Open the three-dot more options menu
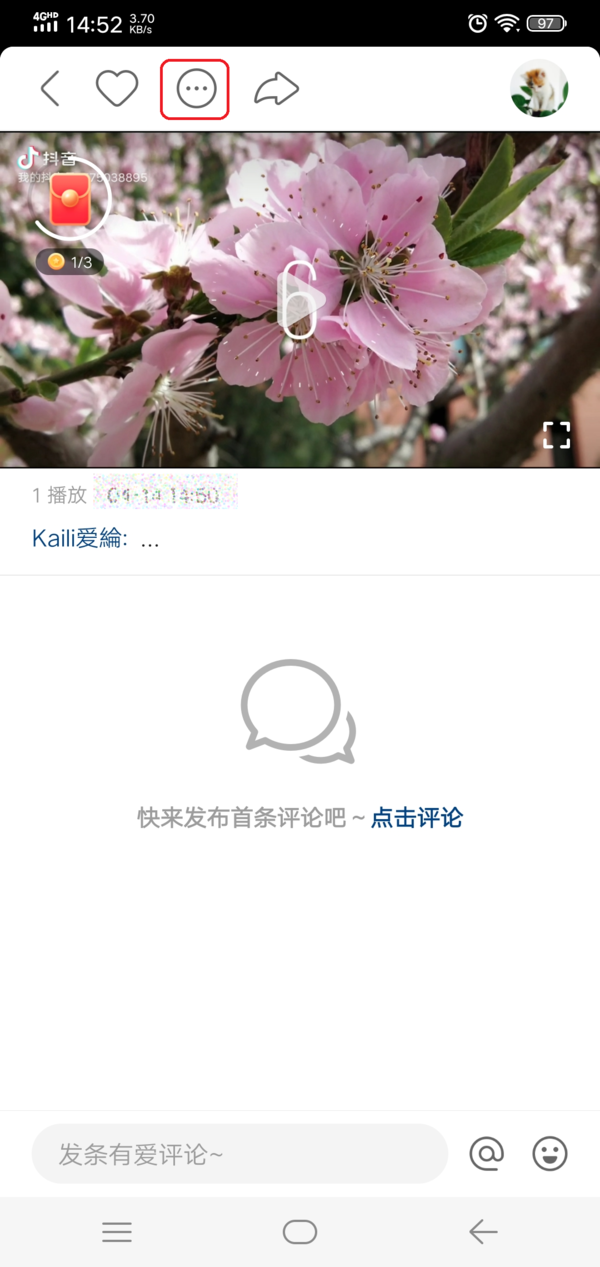Image resolution: width=600 pixels, height=1267 pixels. click(195, 89)
